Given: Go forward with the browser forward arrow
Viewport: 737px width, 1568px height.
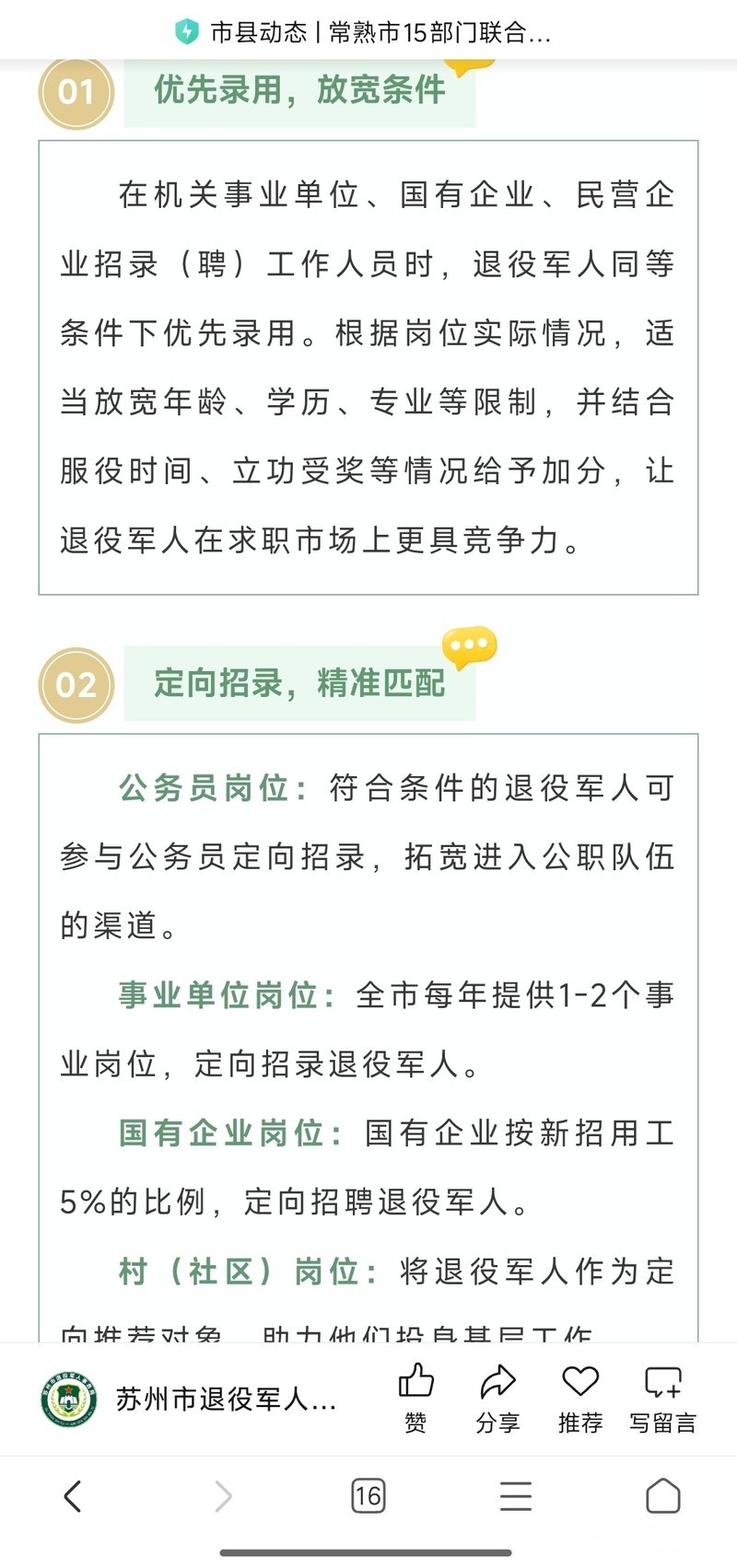Looking at the screenshot, I should coord(222,1496).
